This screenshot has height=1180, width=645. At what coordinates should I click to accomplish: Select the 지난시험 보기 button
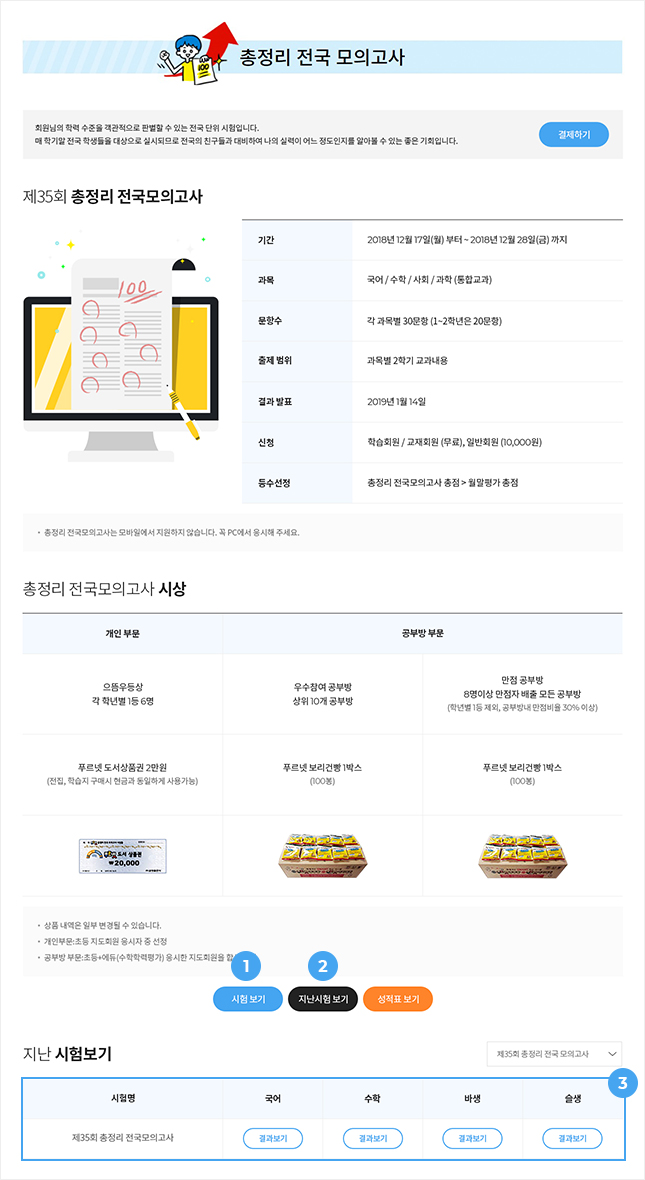(x=322, y=999)
